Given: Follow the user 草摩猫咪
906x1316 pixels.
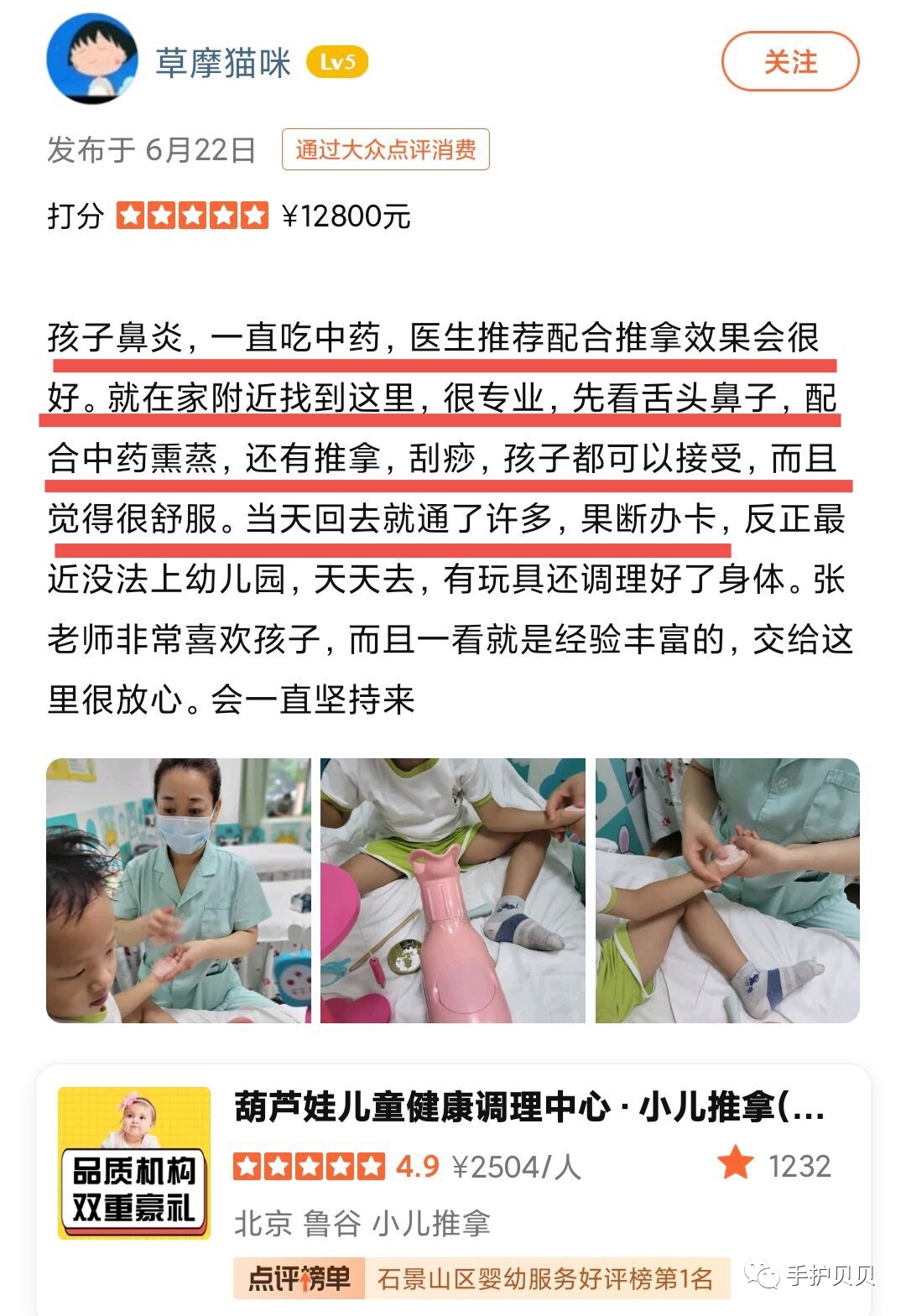Looking at the screenshot, I should click(789, 61).
